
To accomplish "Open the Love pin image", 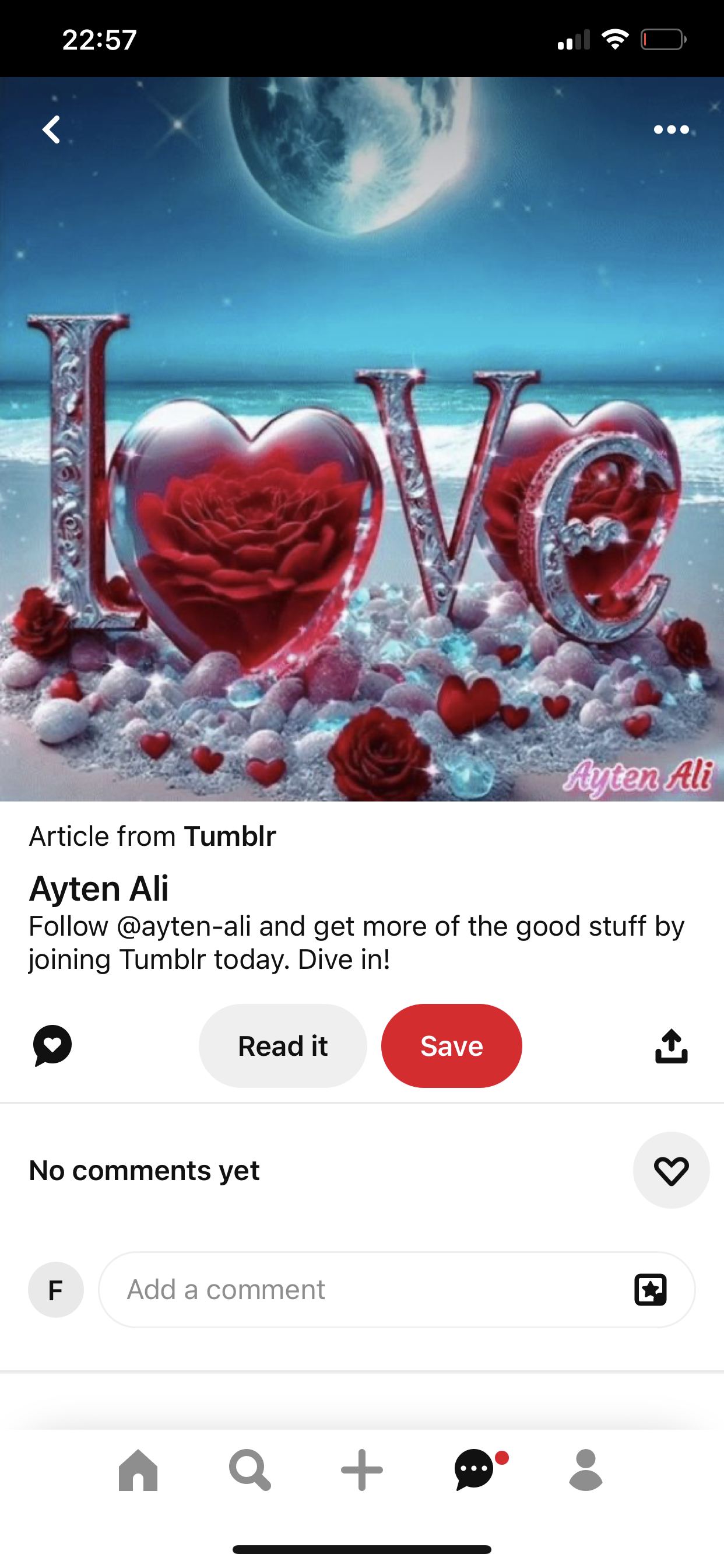I will click(362, 487).
